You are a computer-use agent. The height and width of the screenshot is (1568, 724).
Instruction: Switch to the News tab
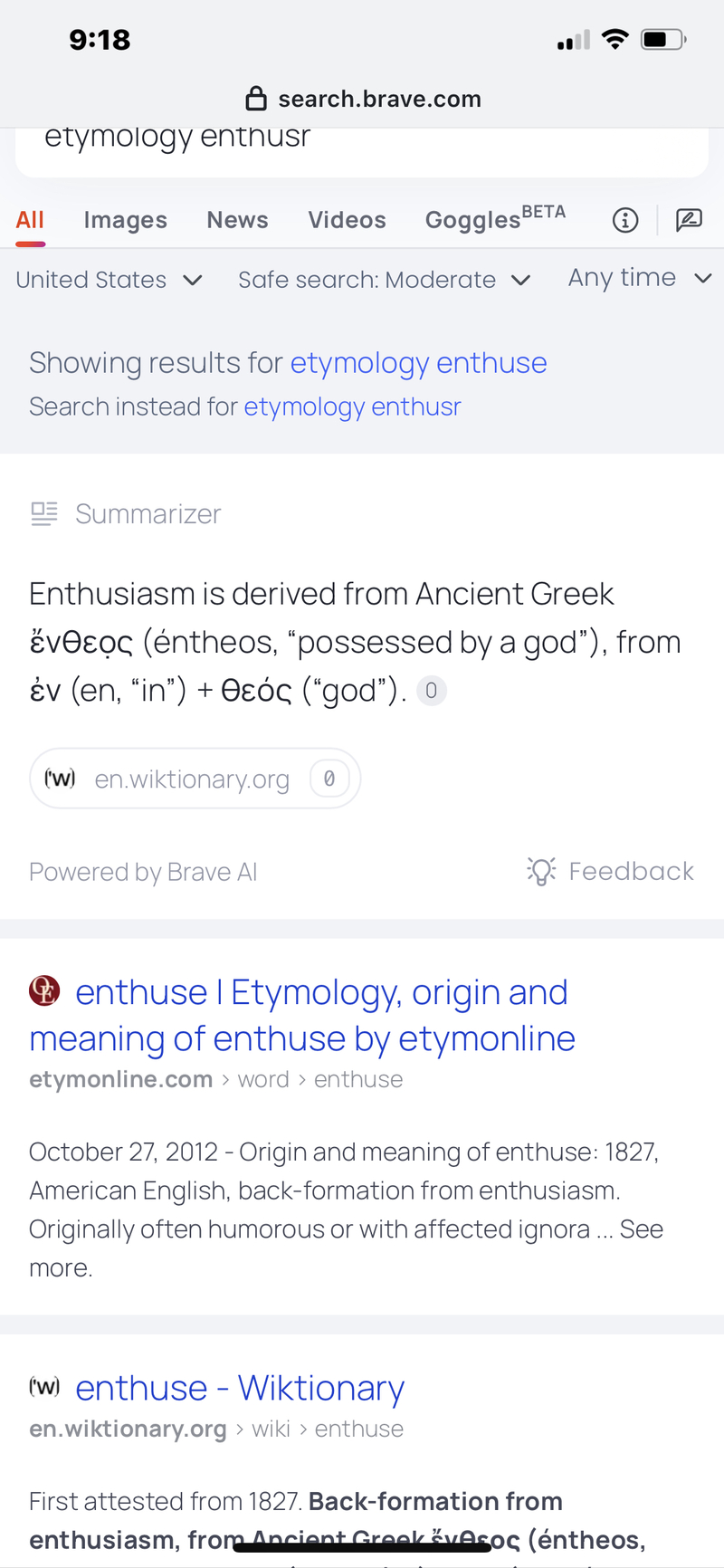coord(237,220)
